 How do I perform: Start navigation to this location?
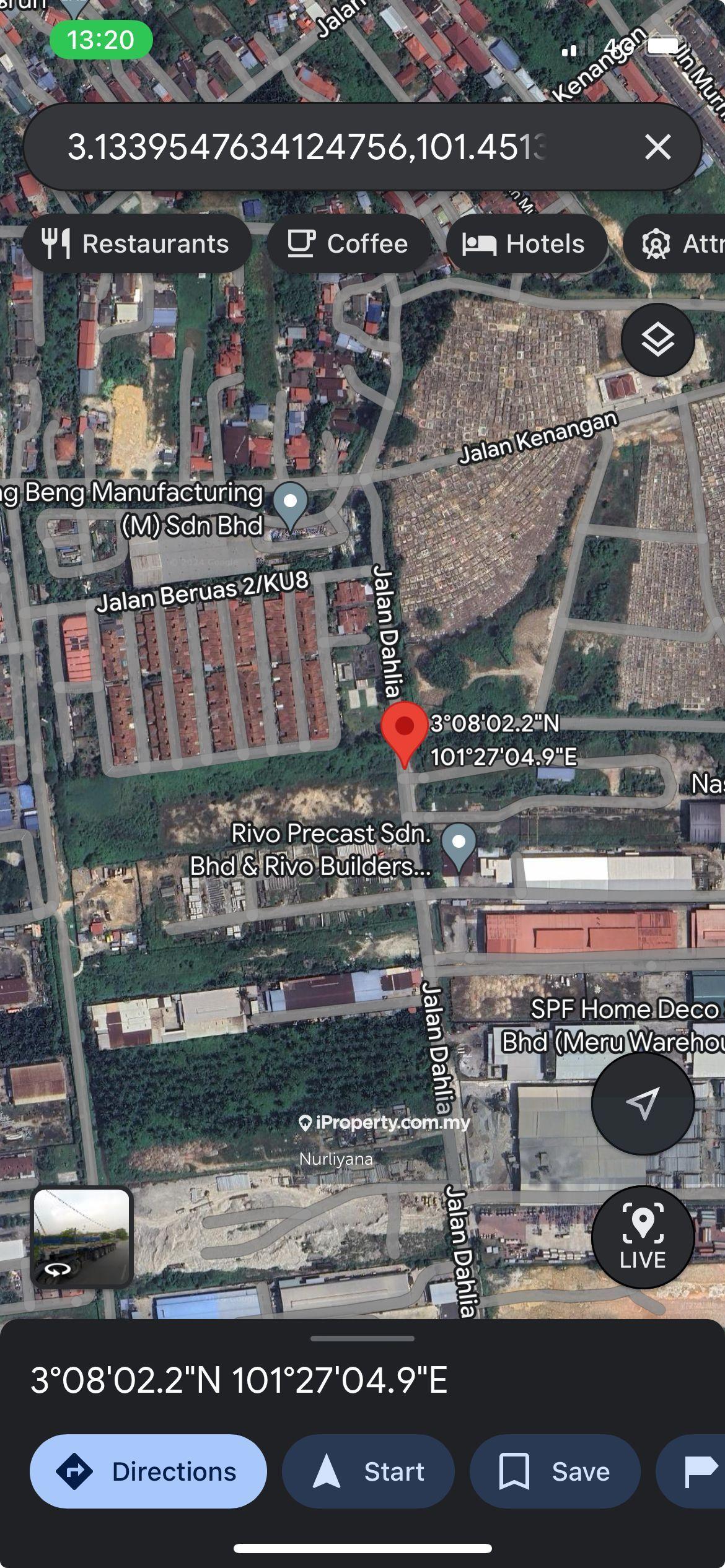click(368, 1471)
